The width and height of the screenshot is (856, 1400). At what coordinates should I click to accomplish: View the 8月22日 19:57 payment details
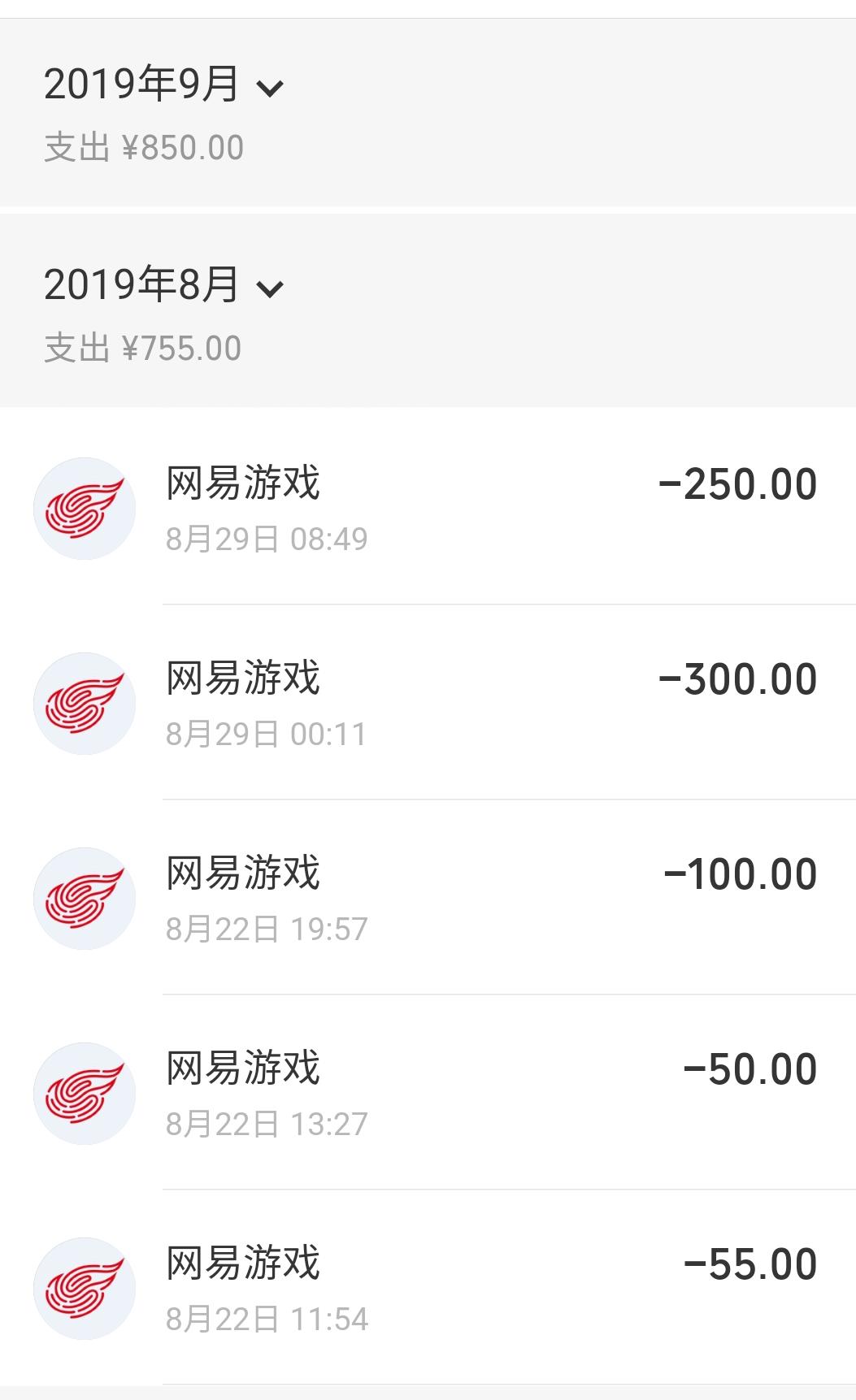(428, 898)
